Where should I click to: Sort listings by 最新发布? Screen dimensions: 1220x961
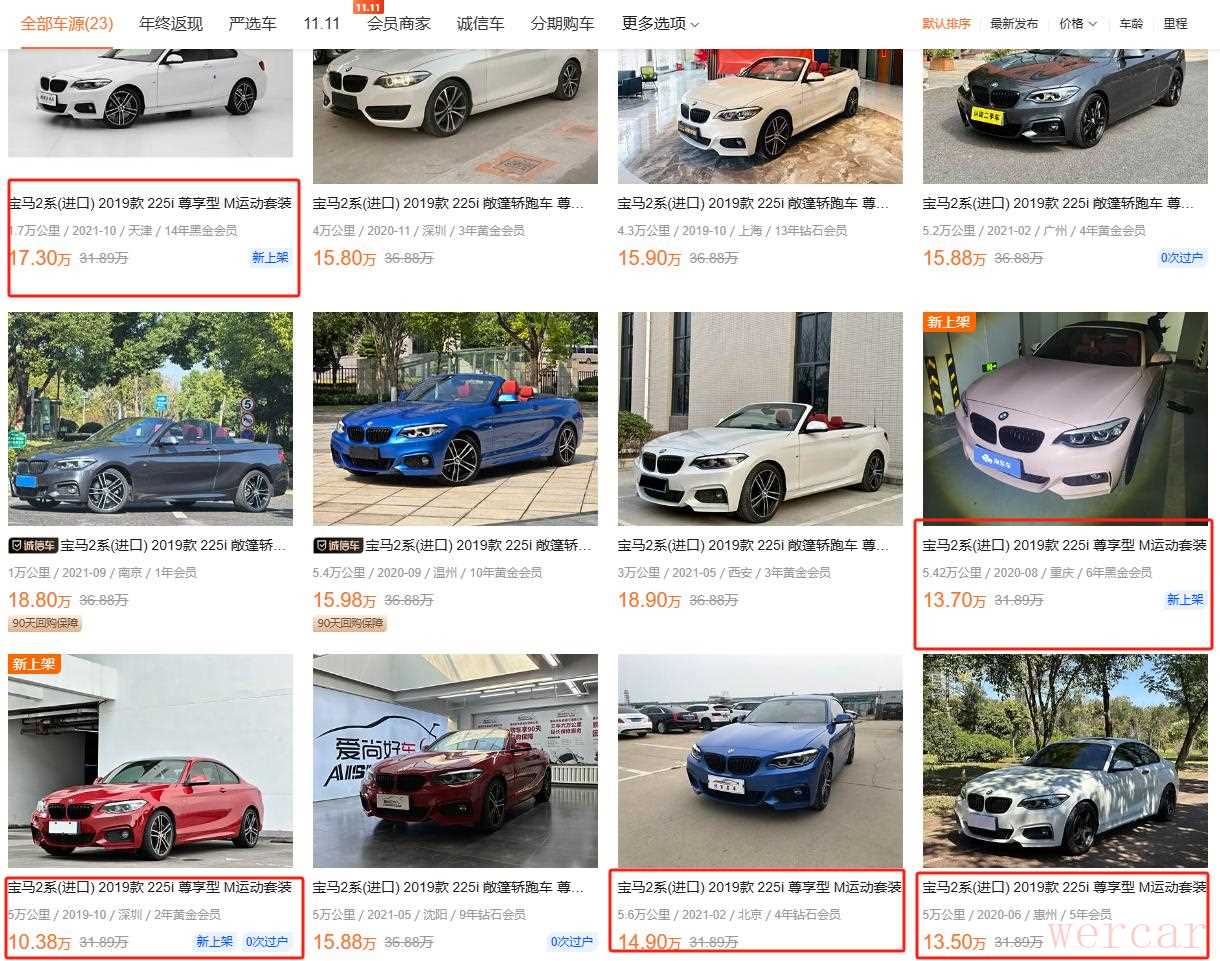coord(1014,23)
